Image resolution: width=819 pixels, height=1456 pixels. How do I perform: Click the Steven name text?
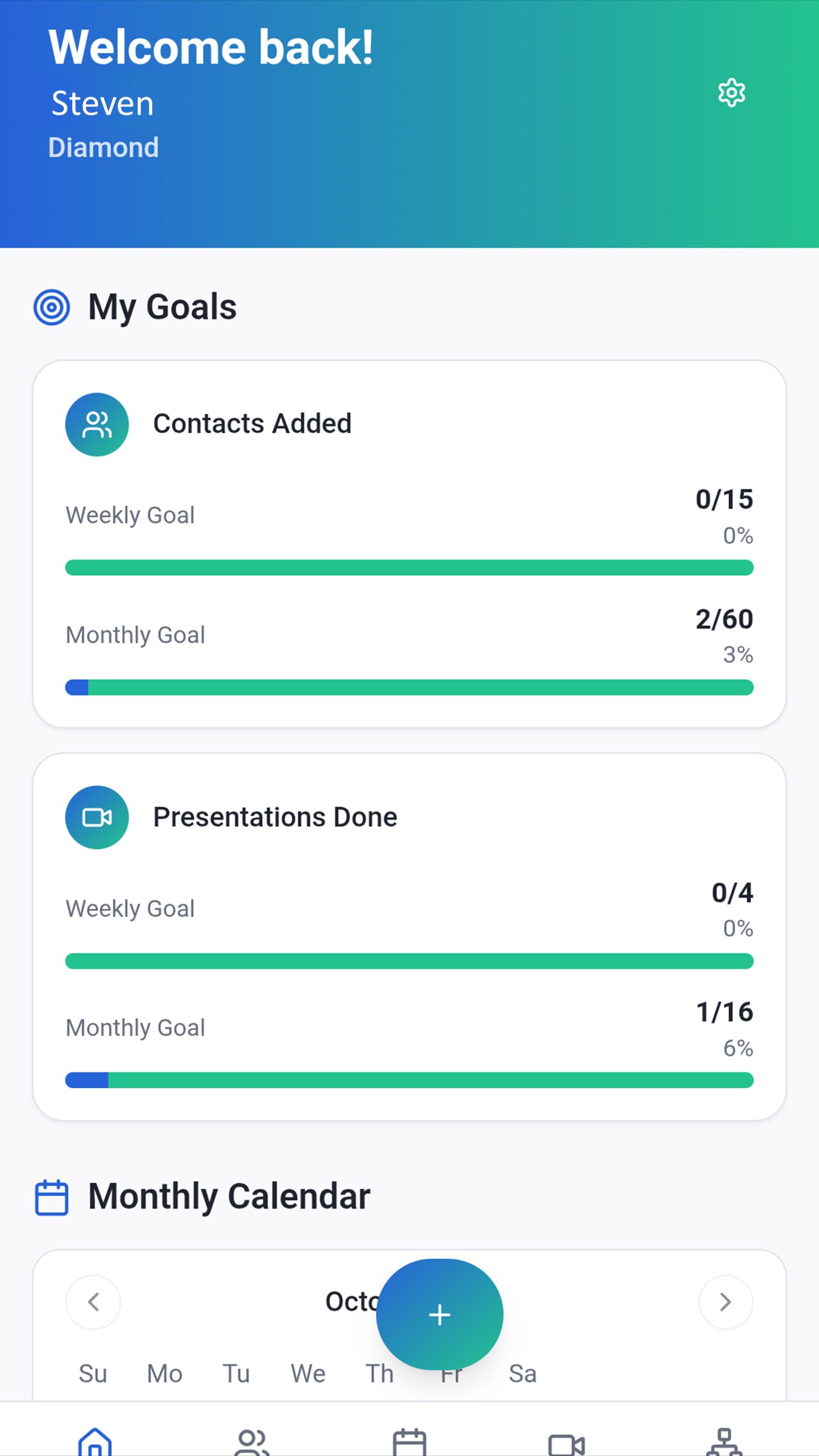(101, 103)
